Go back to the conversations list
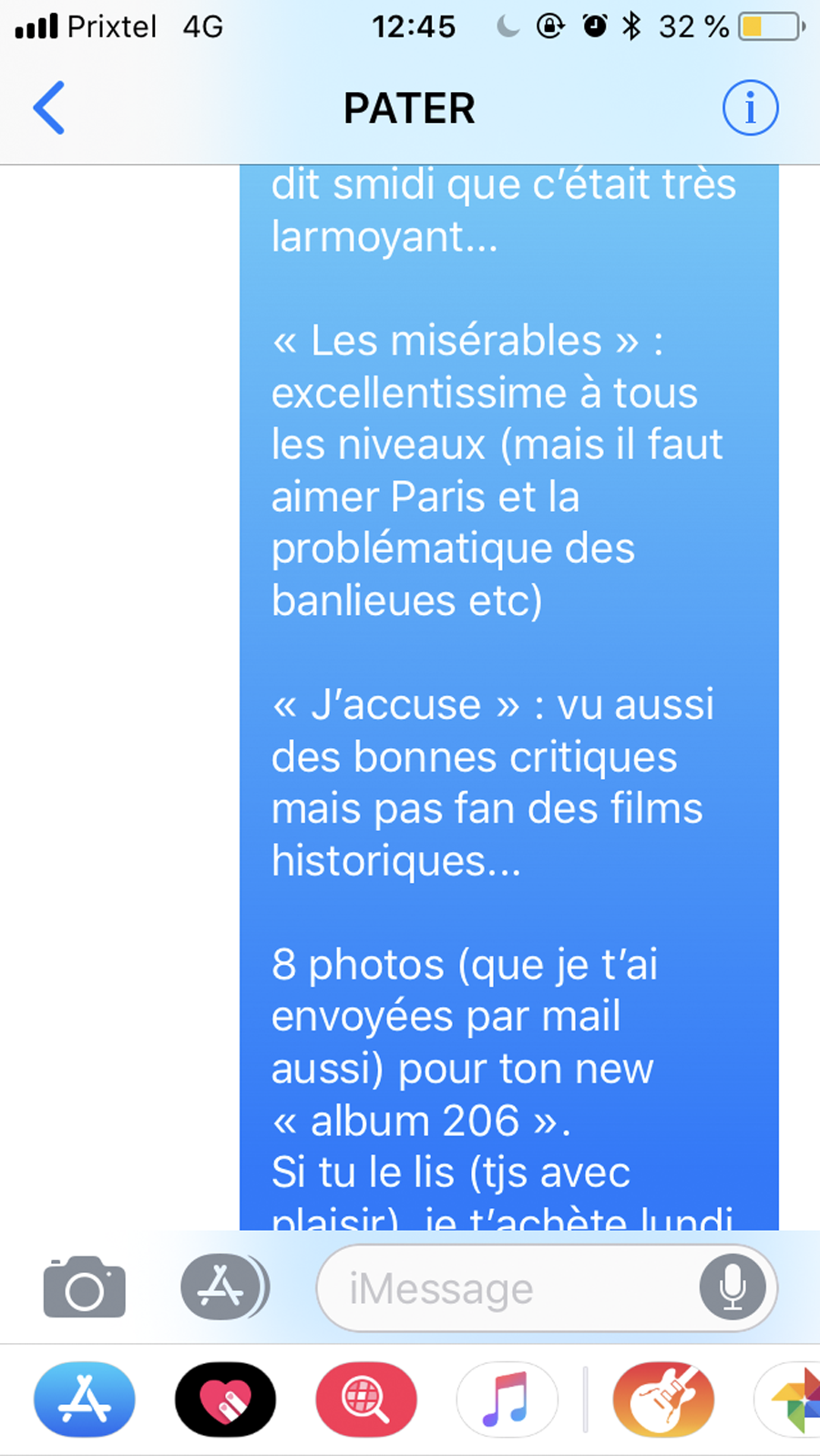820x1456 pixels. (49, 108)
